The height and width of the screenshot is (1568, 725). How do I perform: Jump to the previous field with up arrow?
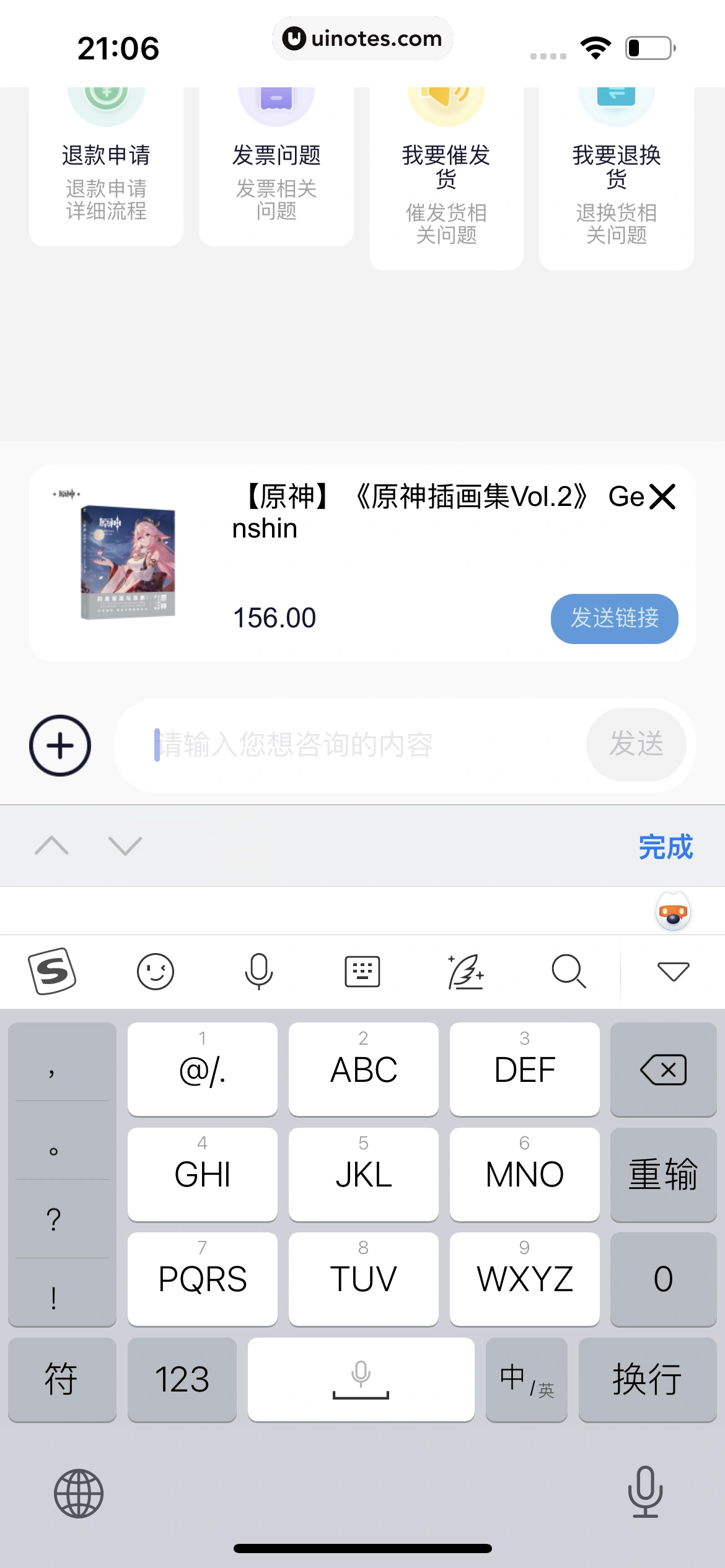[51, 845]
